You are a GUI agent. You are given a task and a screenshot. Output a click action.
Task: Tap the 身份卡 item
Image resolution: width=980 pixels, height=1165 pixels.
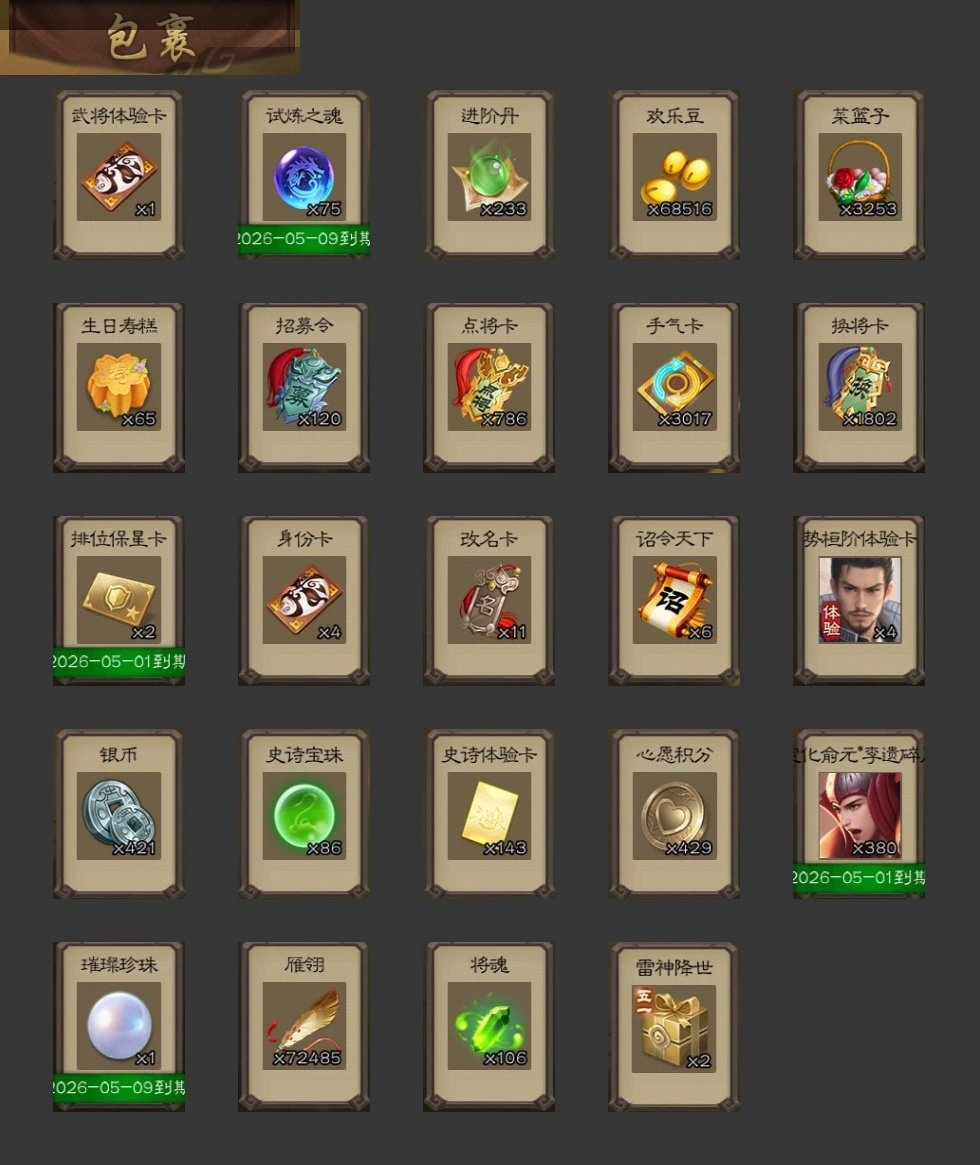pos(304,600)
